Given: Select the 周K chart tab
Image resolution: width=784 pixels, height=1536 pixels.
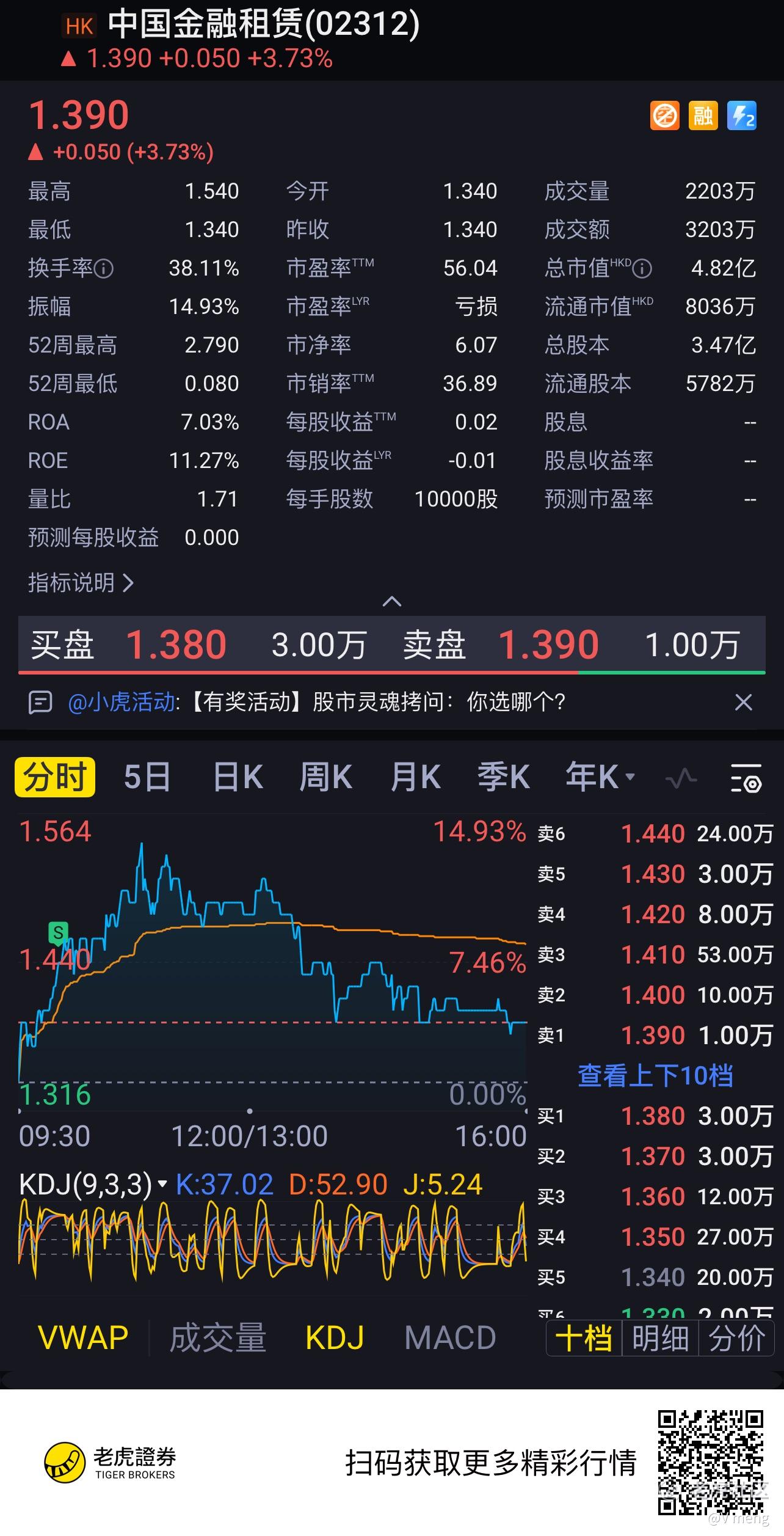Looking at the screenshot, I should coord(325,777).
